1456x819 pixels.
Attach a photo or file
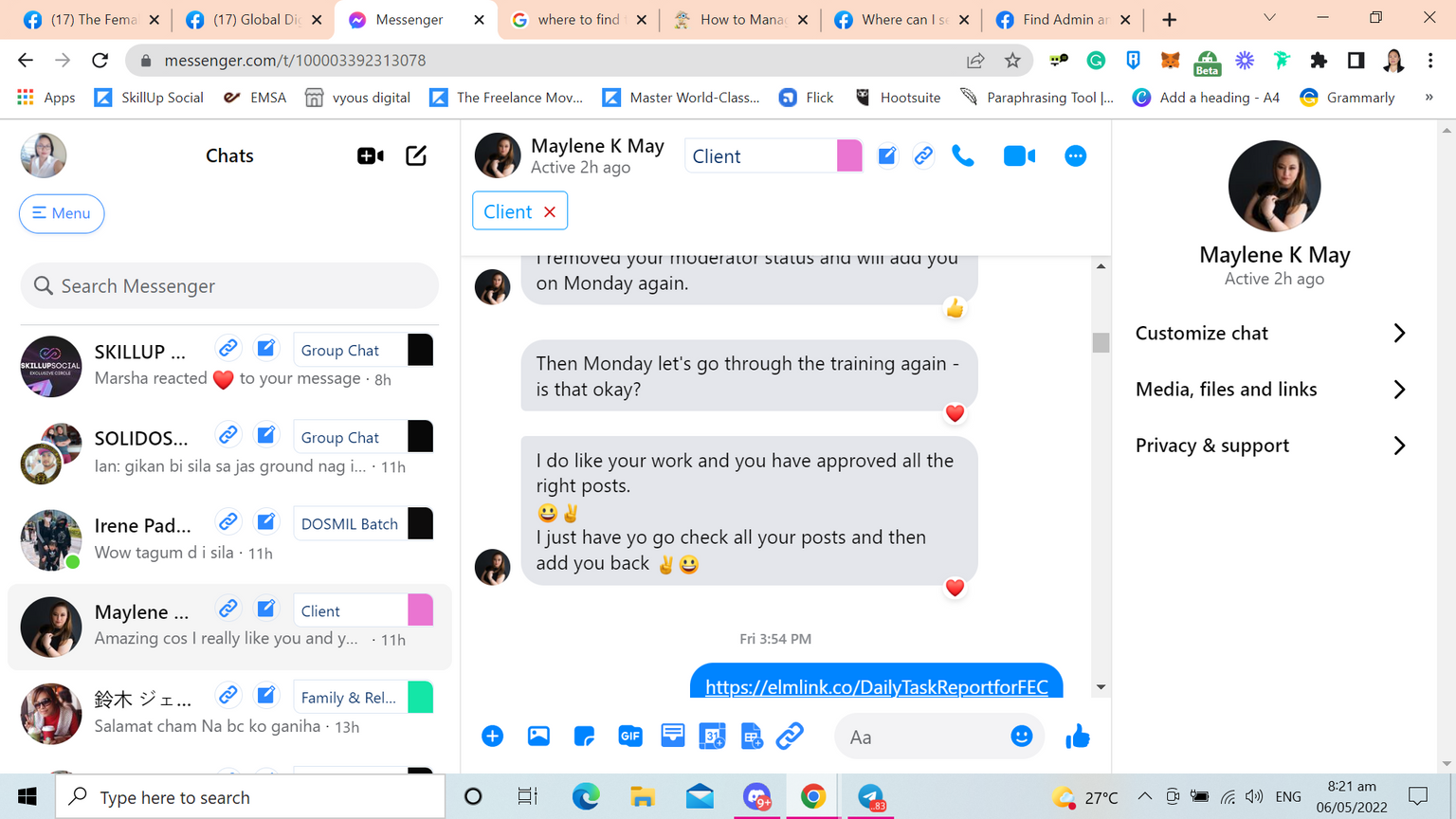[x=538, y=737]
